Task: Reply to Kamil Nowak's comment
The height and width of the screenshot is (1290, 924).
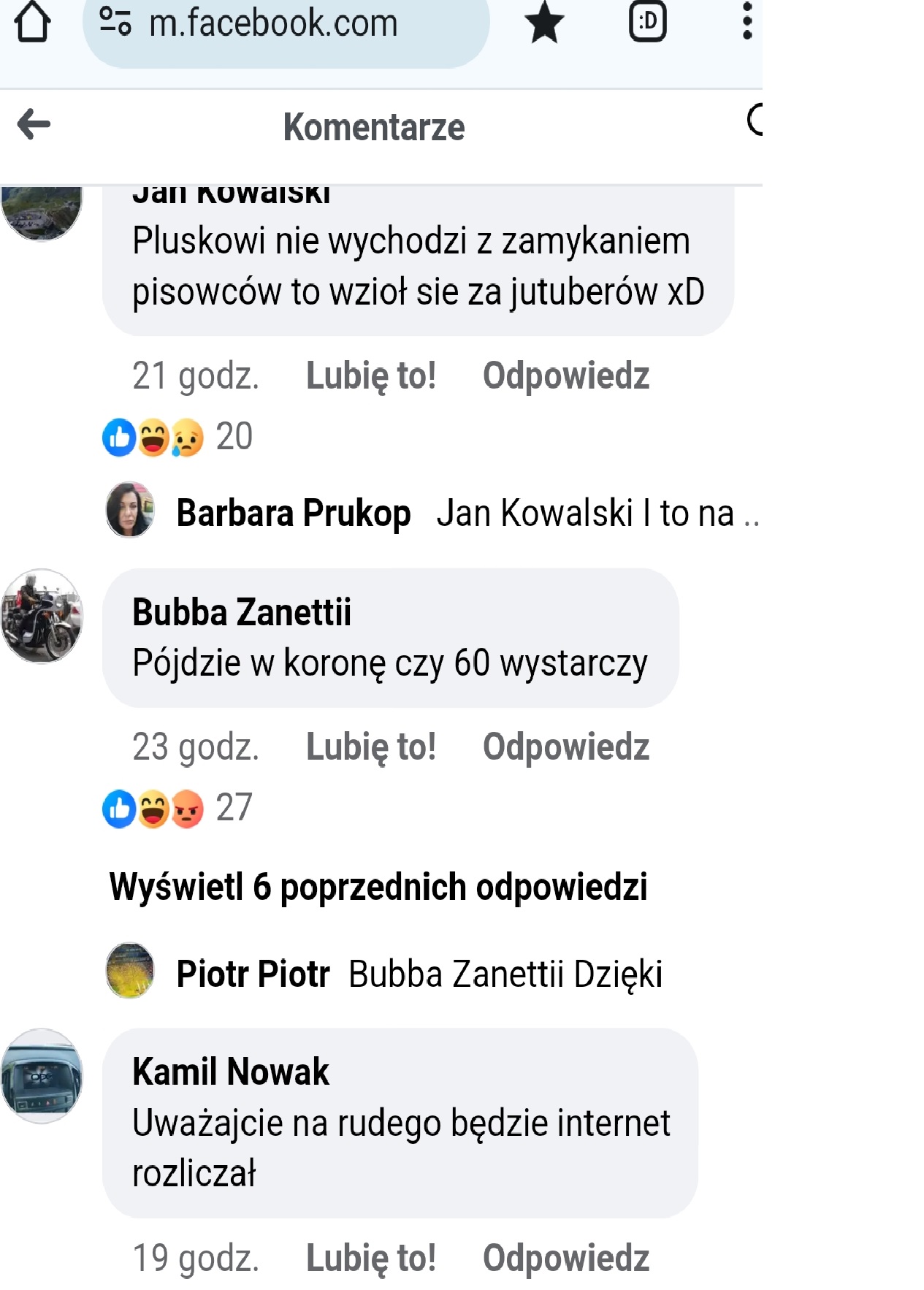Action: [x=565, y=1258]
